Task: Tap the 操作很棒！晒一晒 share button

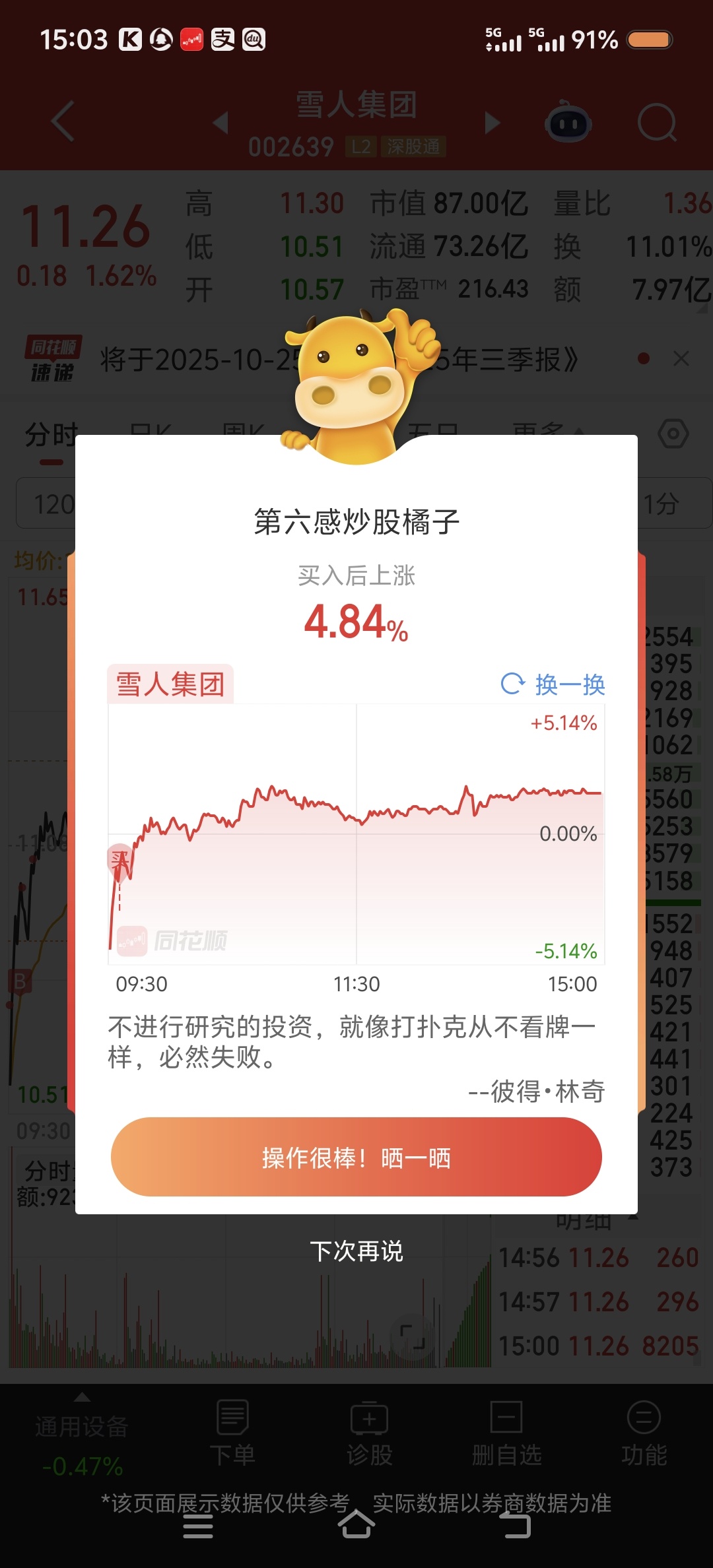Action: click(356, 1158)
